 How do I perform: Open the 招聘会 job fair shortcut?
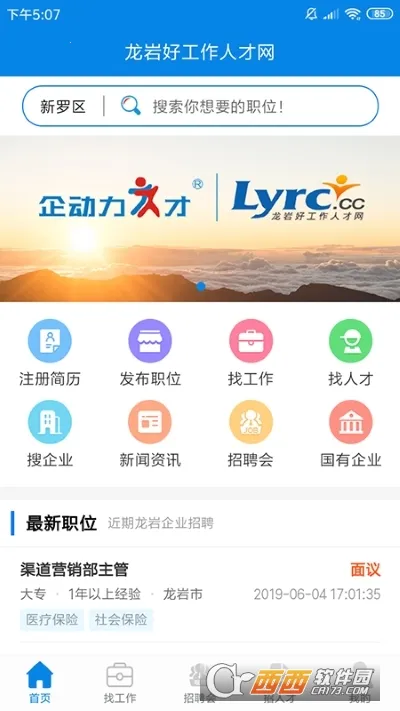250,434
